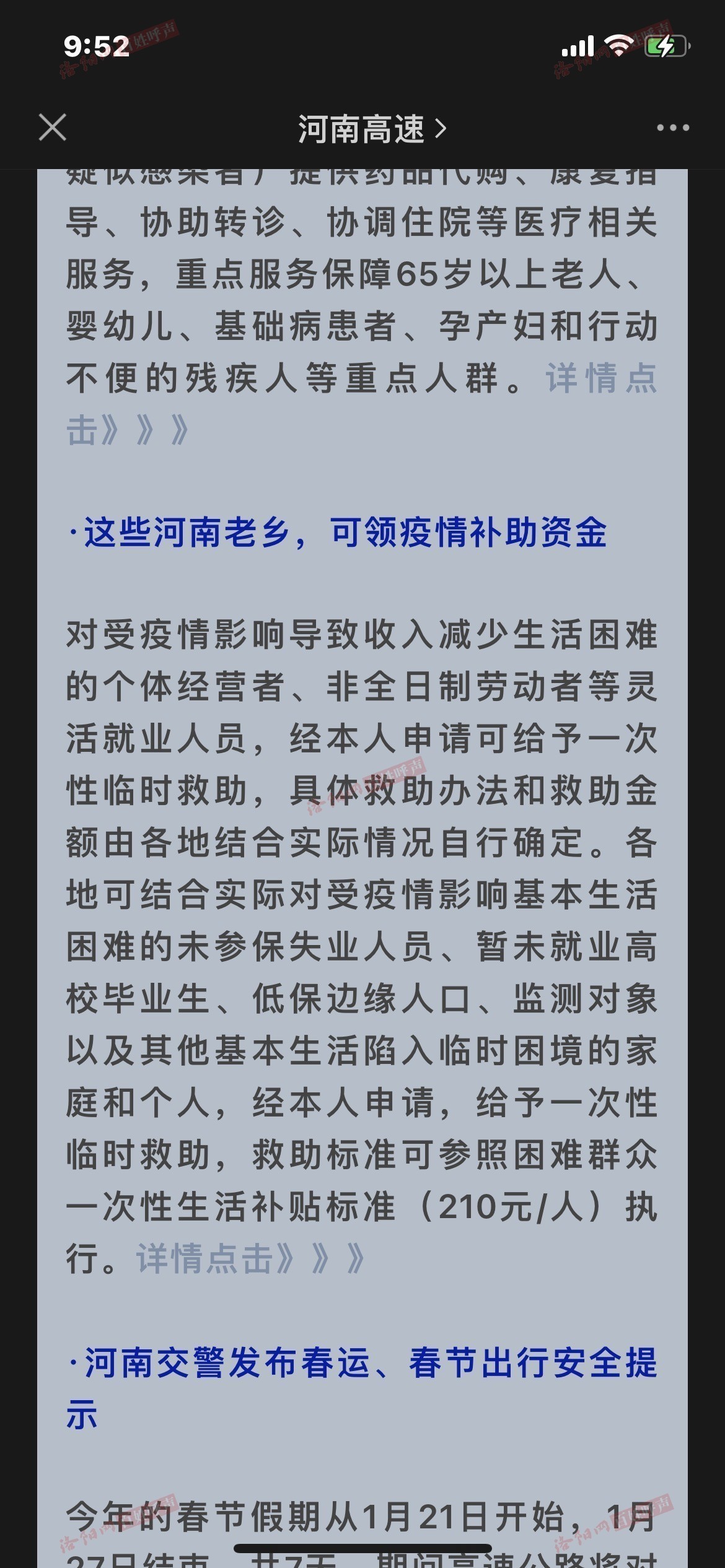The width and height of the screenshot is (725, 1568).
Task: Close the article with the X button
Action: [52, 128]
